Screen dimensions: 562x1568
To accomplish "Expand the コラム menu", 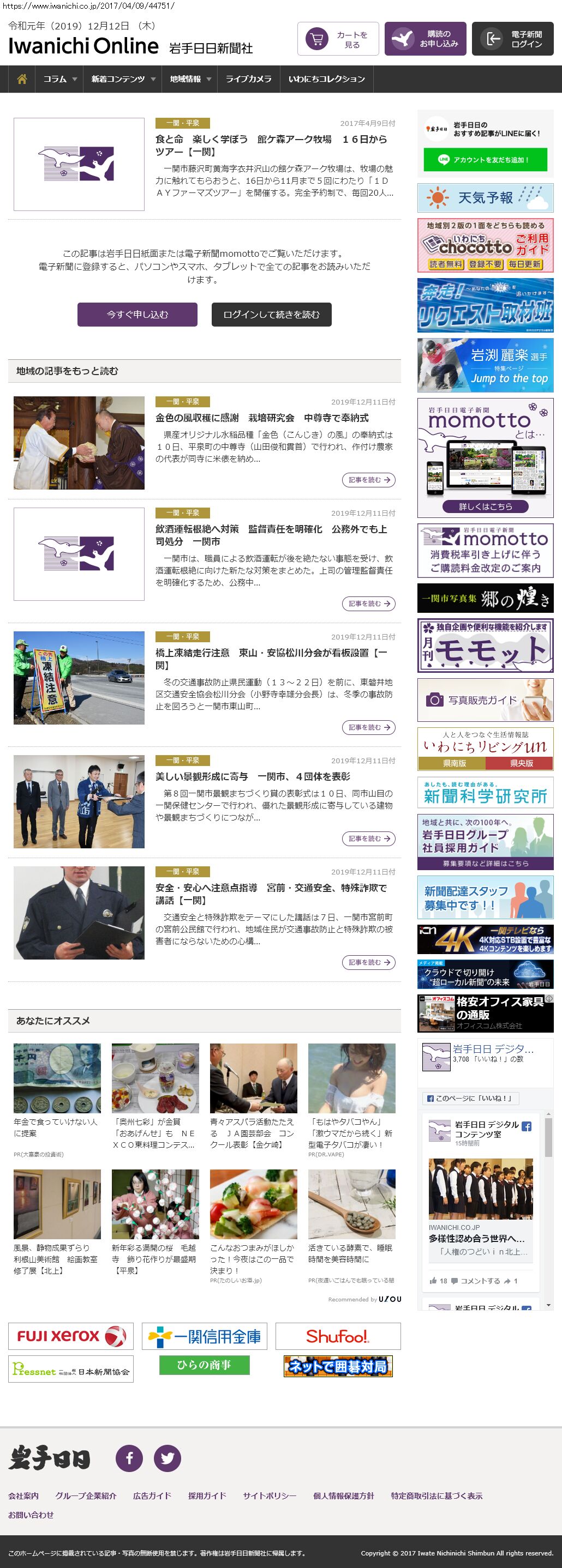I will [x=59, y=79].
